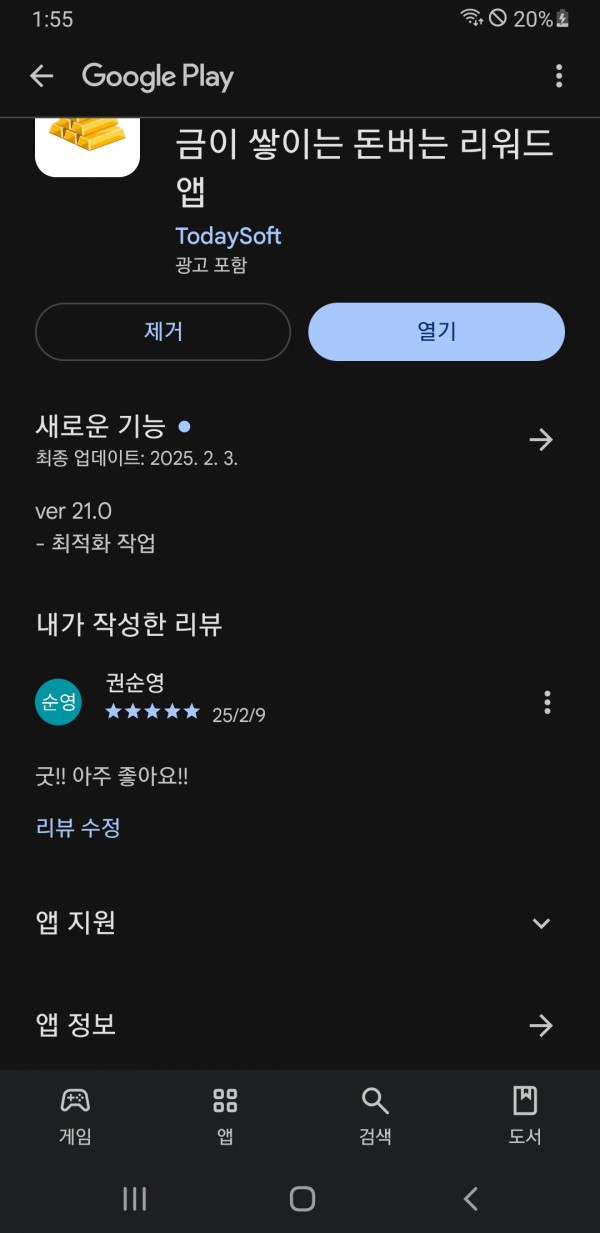The image size is (600, 1233).
Task: Open the app with 열기
Action: pyautogui.click(x=436, y=332)
